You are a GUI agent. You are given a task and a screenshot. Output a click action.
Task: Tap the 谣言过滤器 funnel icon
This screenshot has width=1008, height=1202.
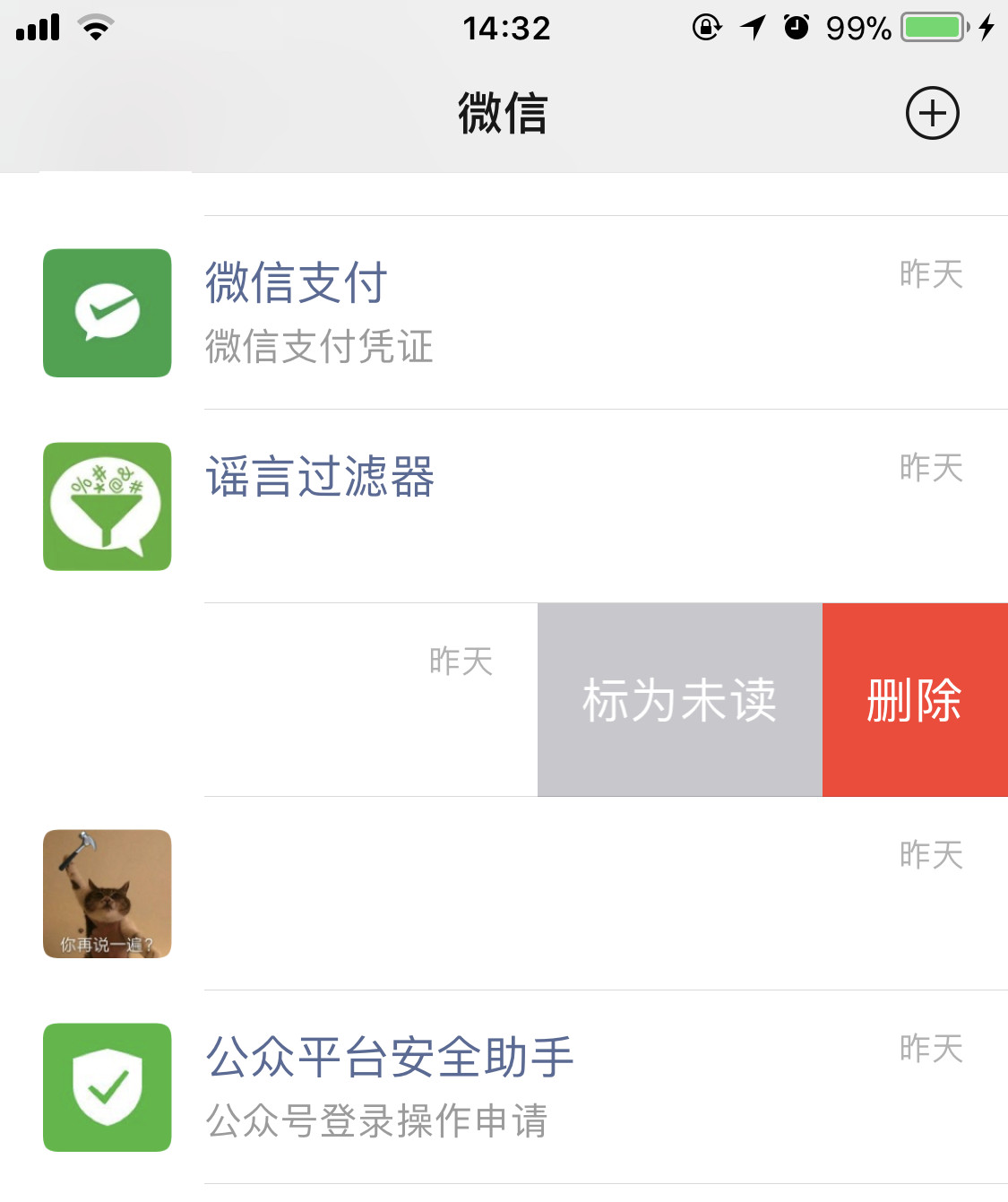coord(107,506)
